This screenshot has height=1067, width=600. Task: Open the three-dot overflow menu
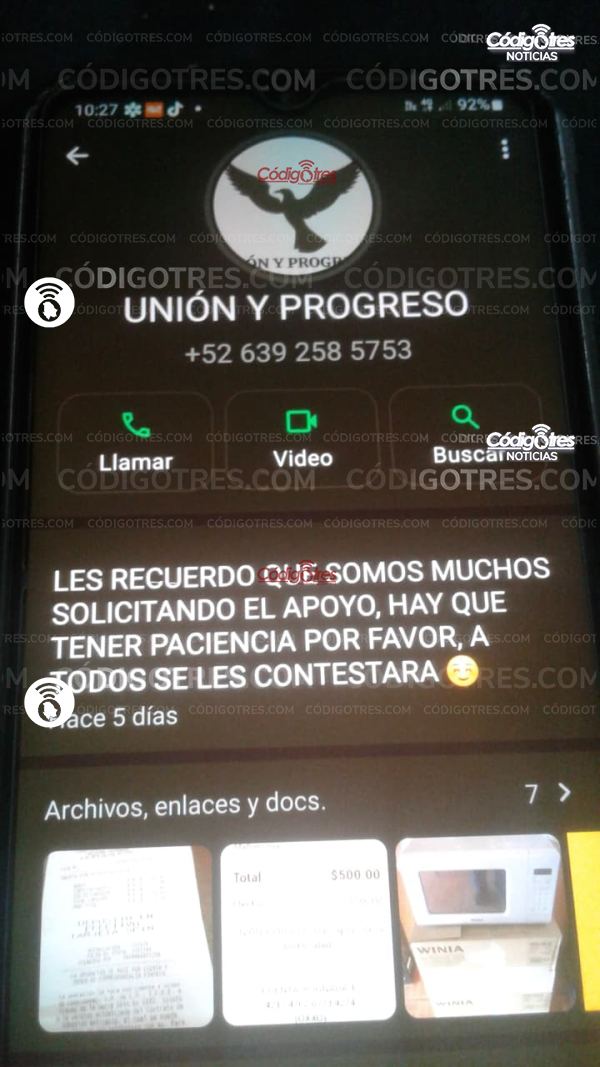coord(505,149)
